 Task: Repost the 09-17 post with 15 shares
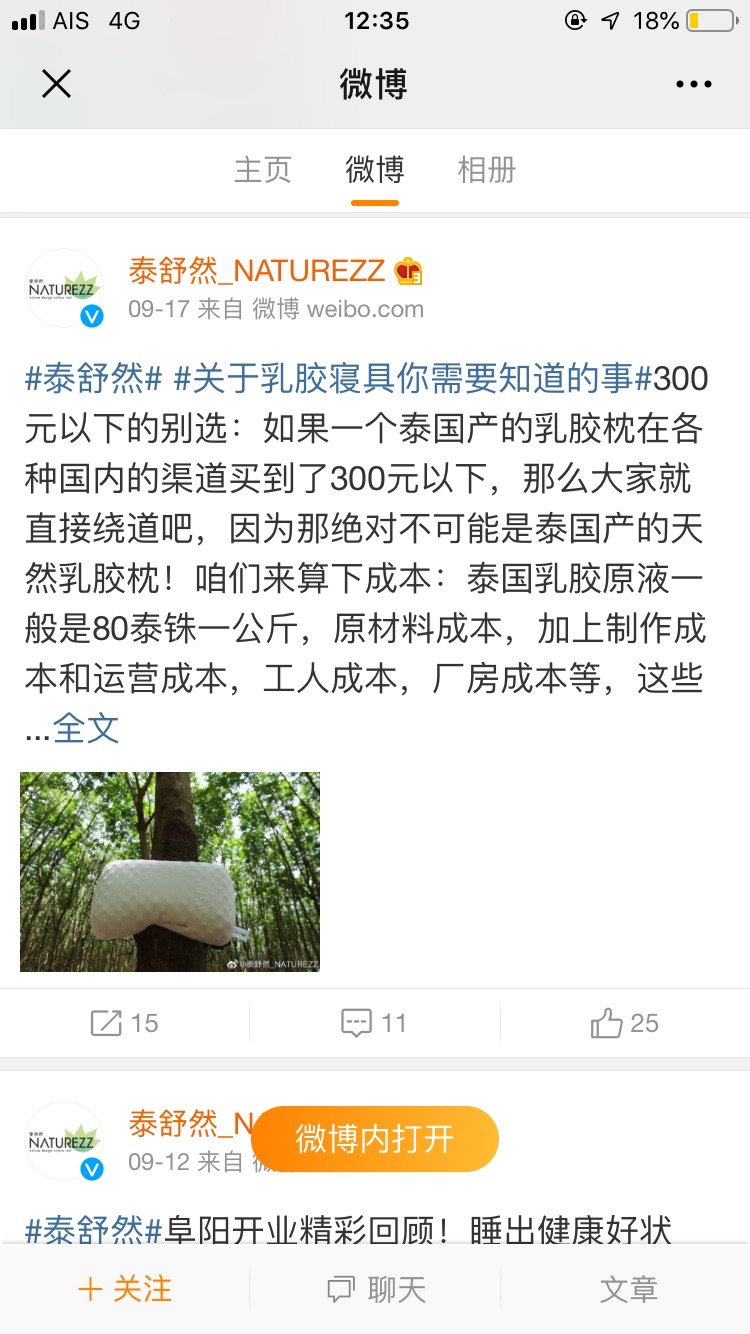pos(125,1023)
